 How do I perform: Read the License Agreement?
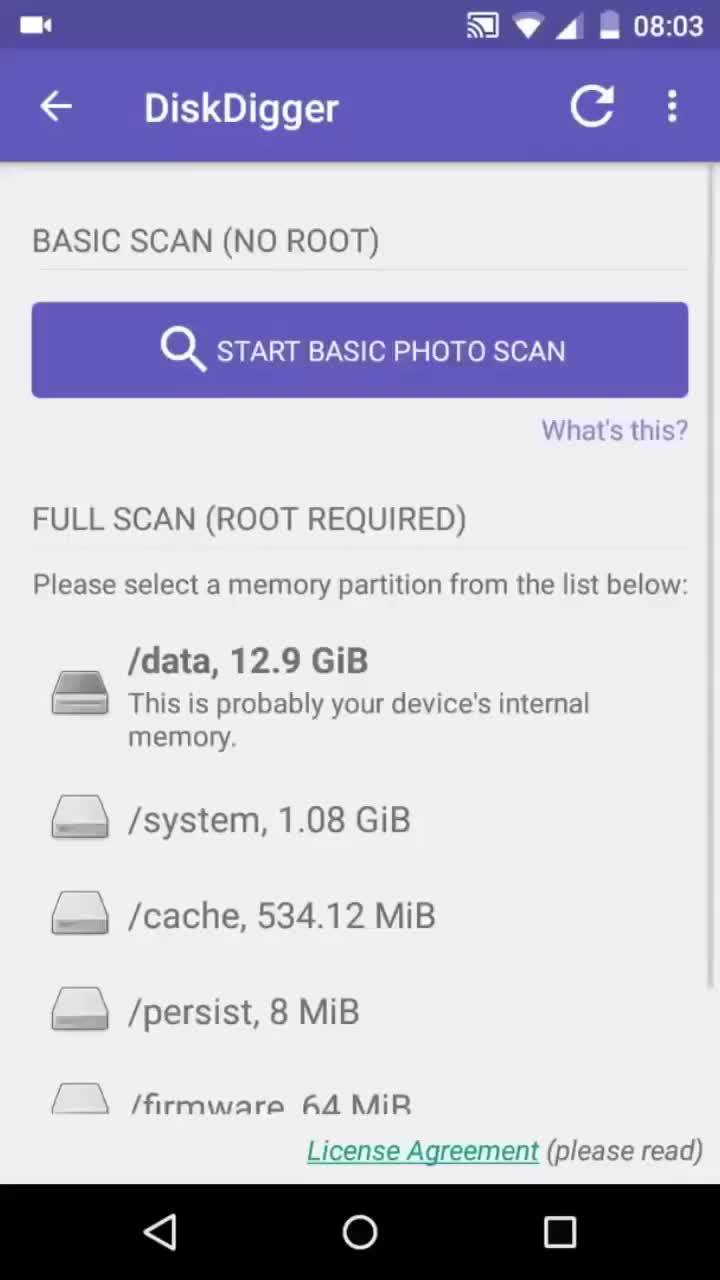tap(422, 1151)
